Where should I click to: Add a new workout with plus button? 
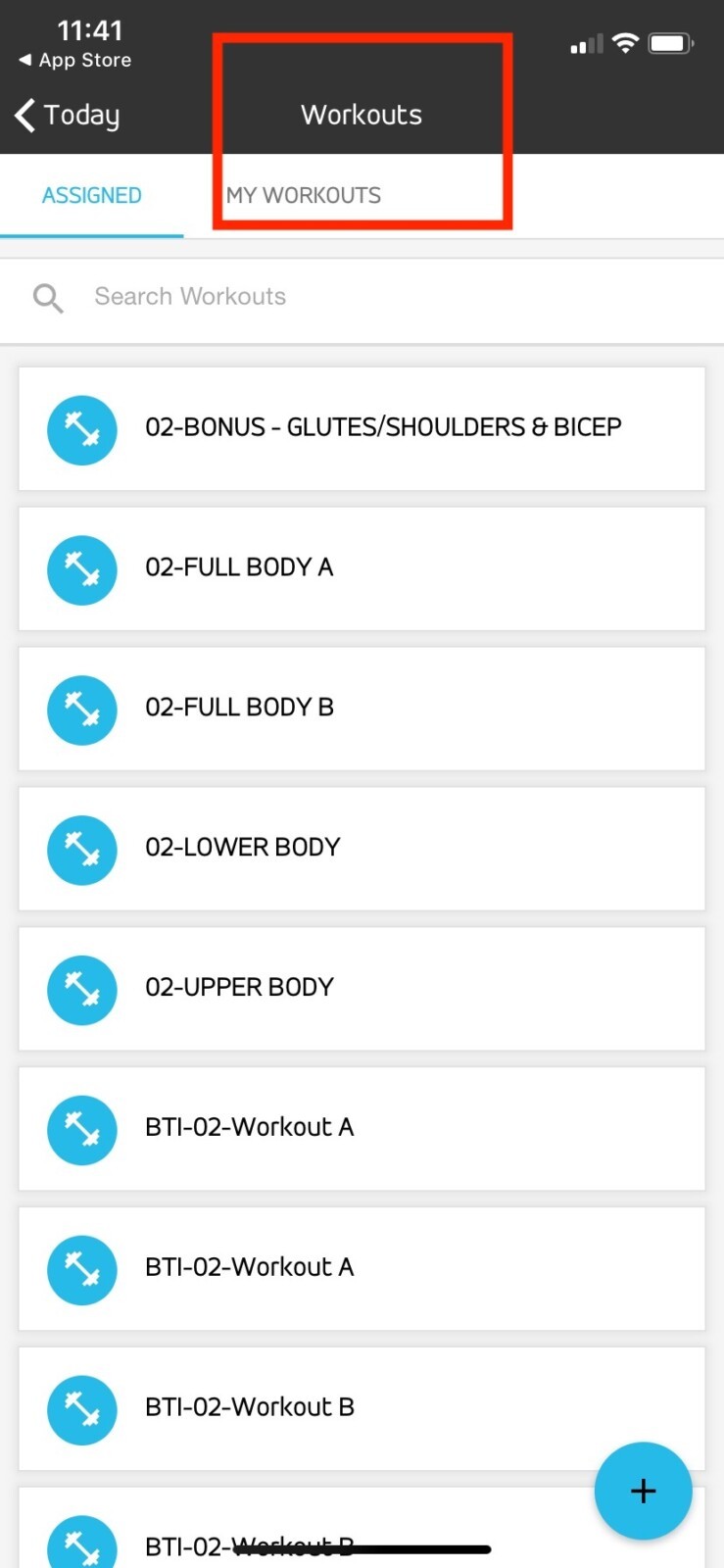click(x=643, y=1492)
